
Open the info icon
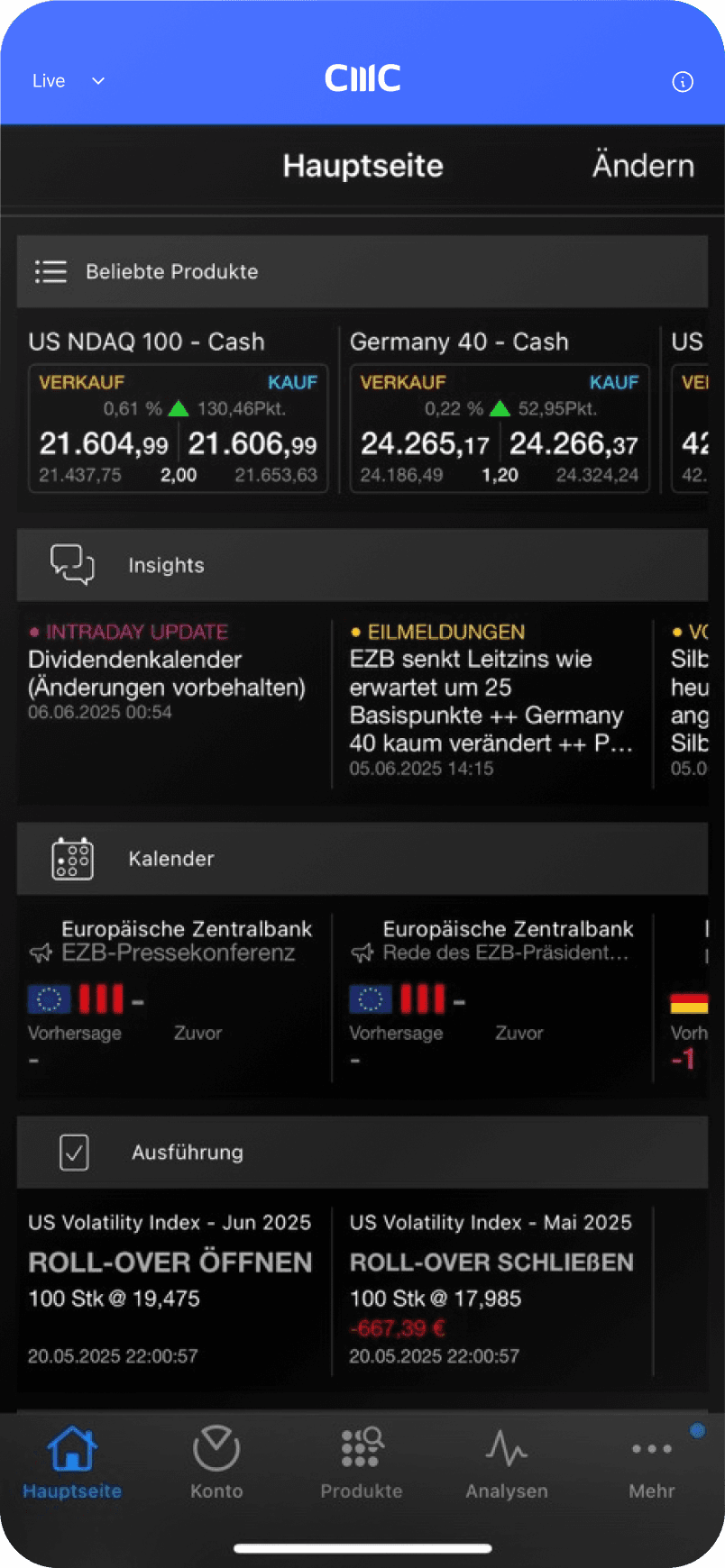683,82
